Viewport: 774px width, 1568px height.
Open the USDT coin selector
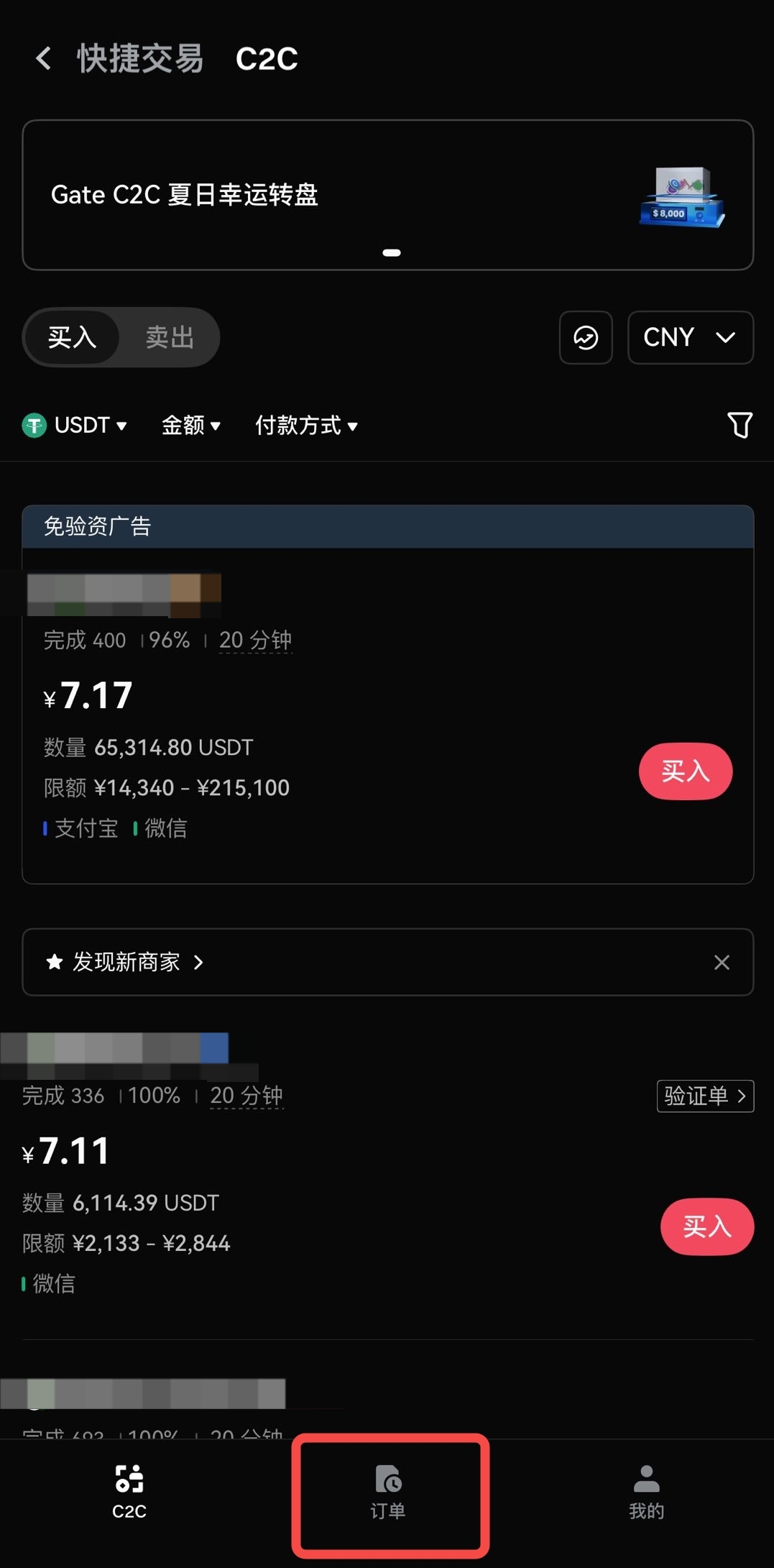pos(75,426)
